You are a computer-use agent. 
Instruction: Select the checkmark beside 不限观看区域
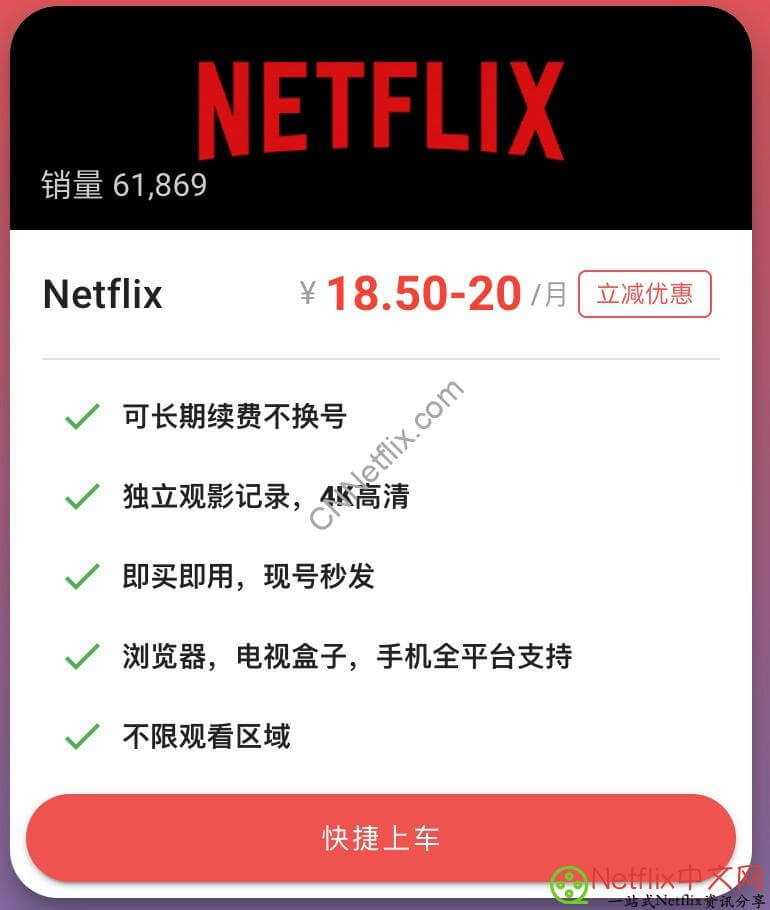(x=84, y=736)
